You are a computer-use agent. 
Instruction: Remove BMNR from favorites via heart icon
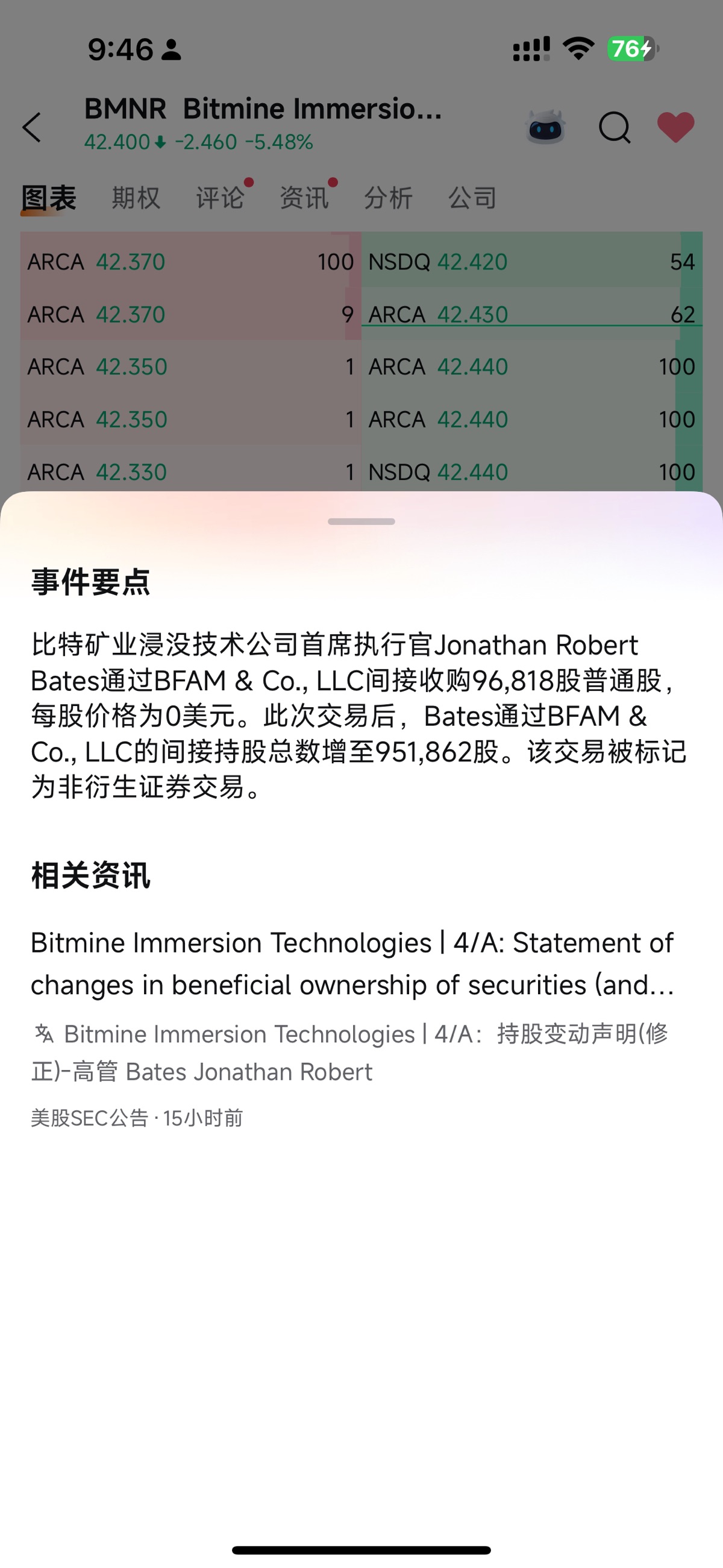675,127
